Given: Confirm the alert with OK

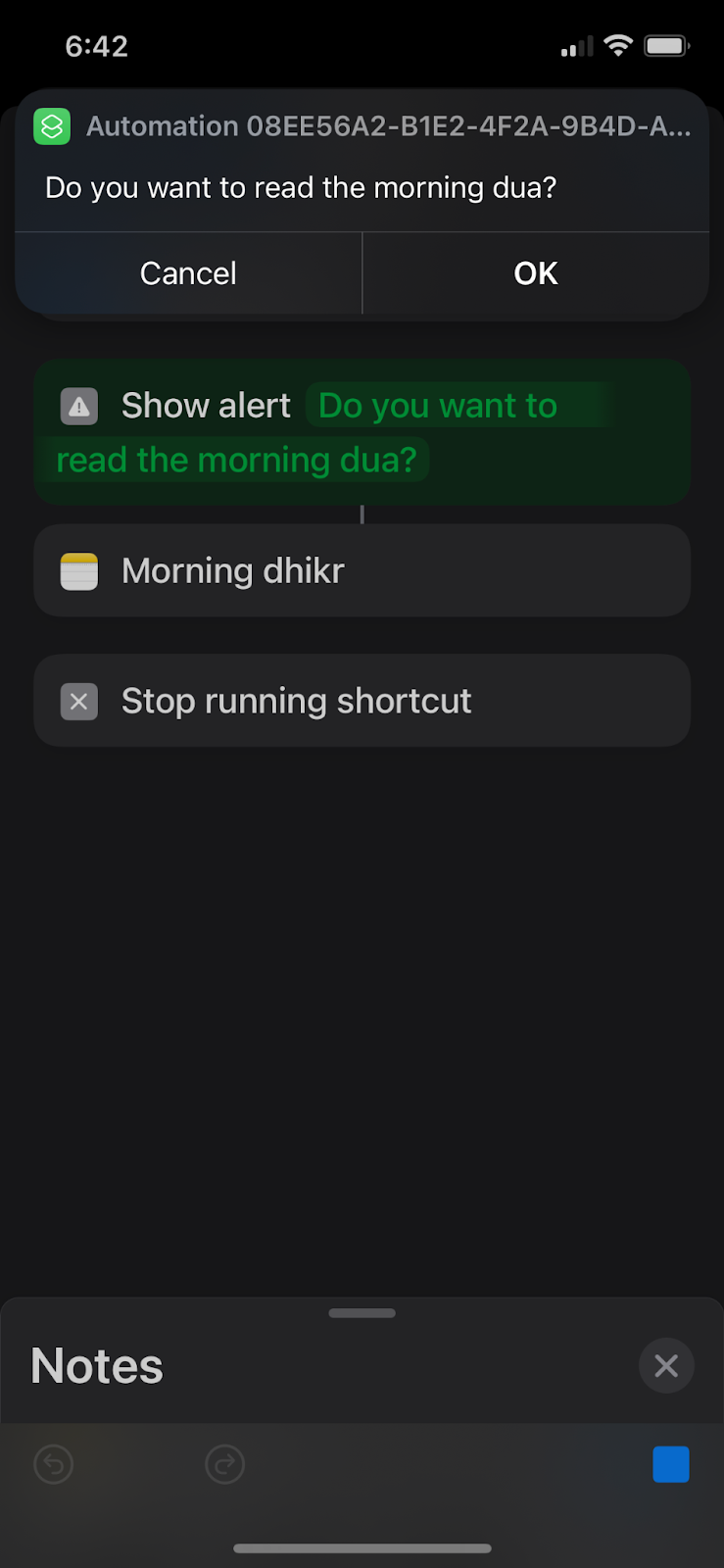Looking at the screenshot, I should (535, 273).
